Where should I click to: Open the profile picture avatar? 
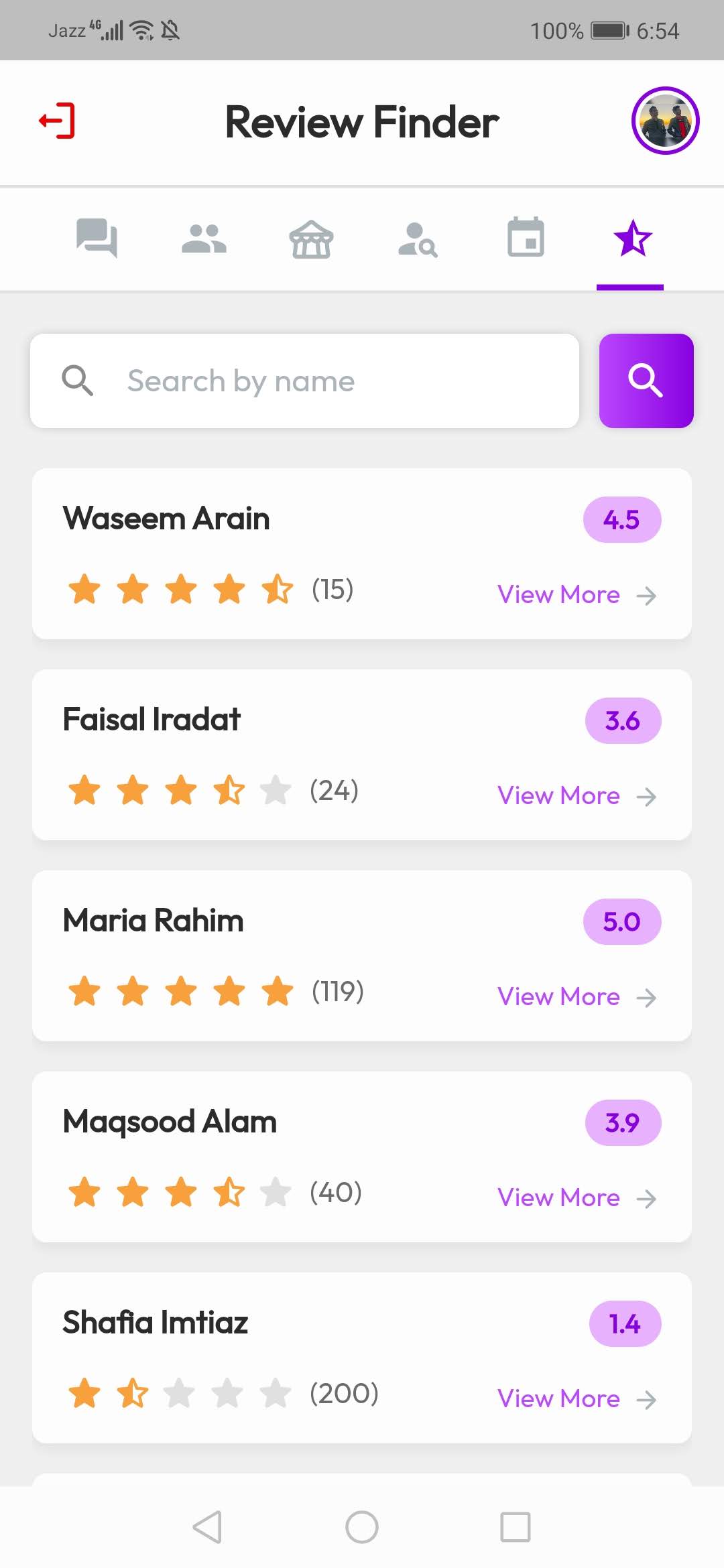tap(665, 121)
